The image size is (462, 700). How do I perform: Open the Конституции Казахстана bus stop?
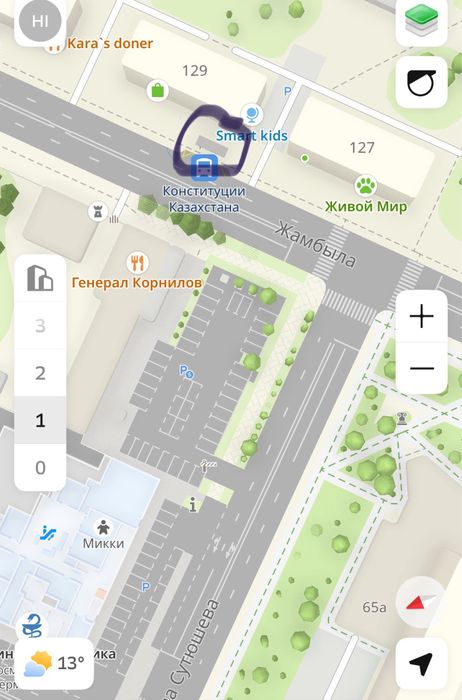[x=204, y=167]
